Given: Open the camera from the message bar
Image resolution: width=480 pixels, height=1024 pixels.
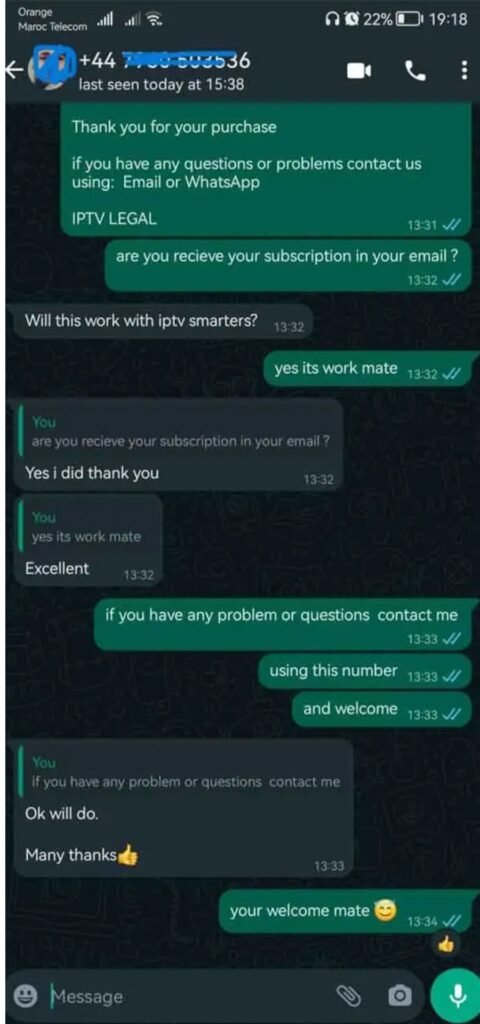Looking at the screenshot, I should [399, 996].
